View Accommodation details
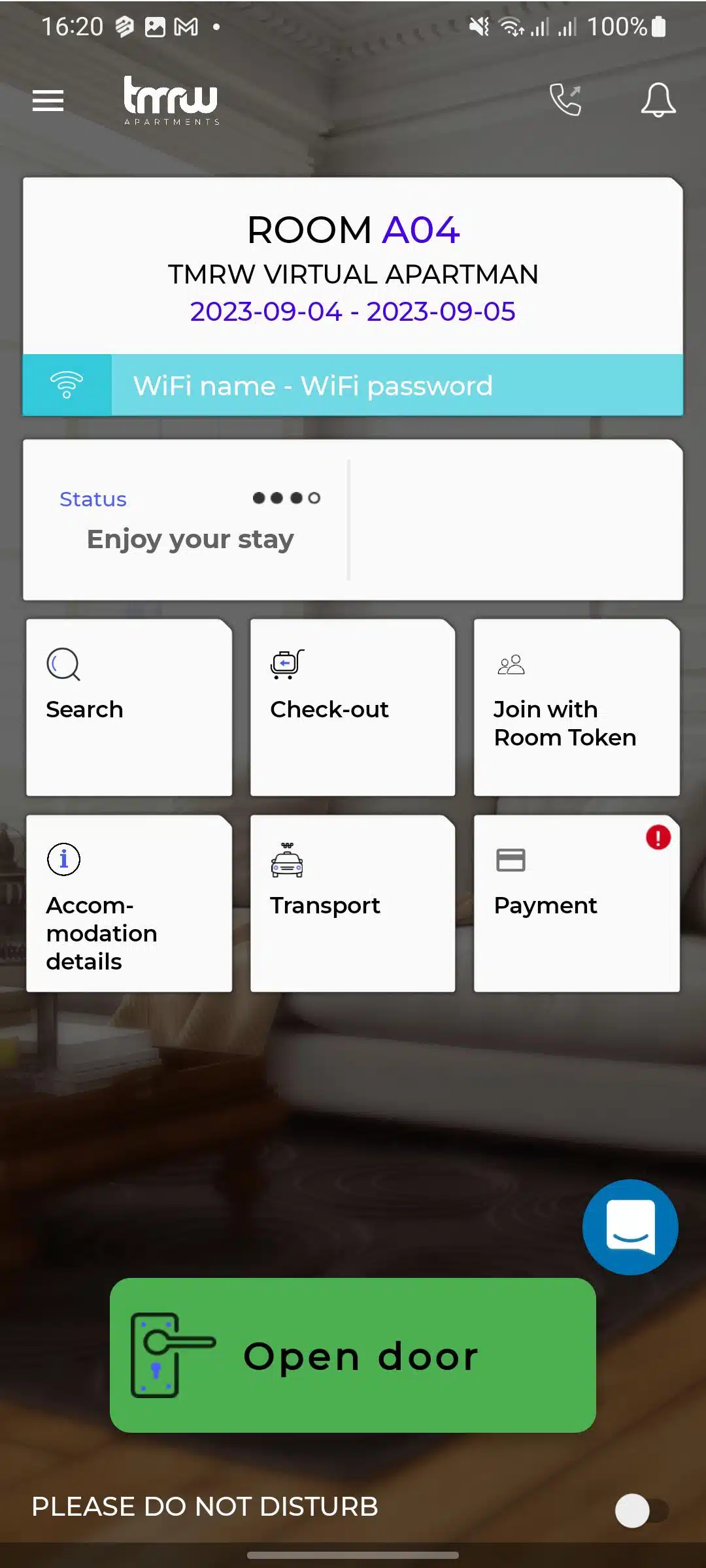 pyautogui.click(x=129, y=904)
